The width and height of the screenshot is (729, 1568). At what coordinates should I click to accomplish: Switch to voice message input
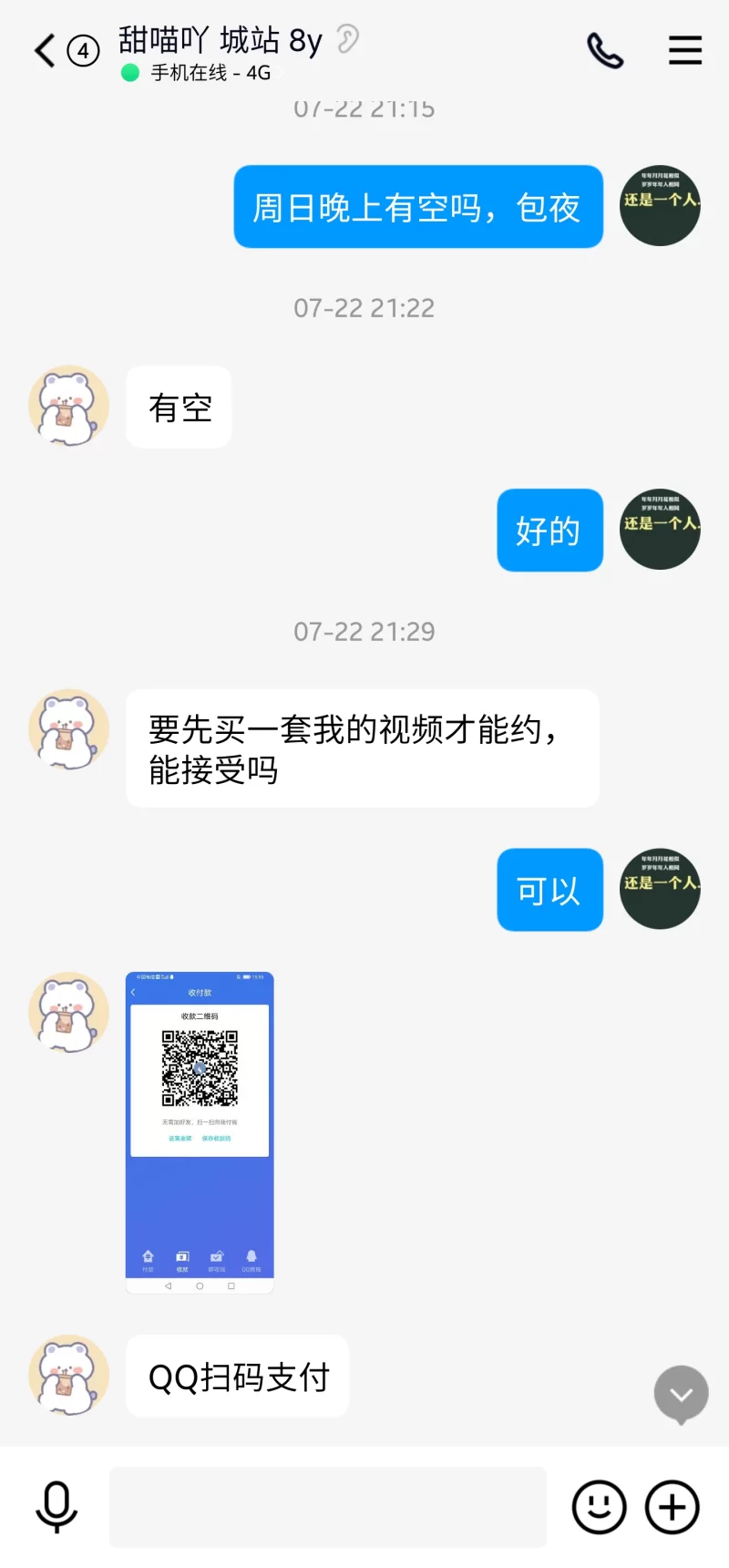[56, 1507]
